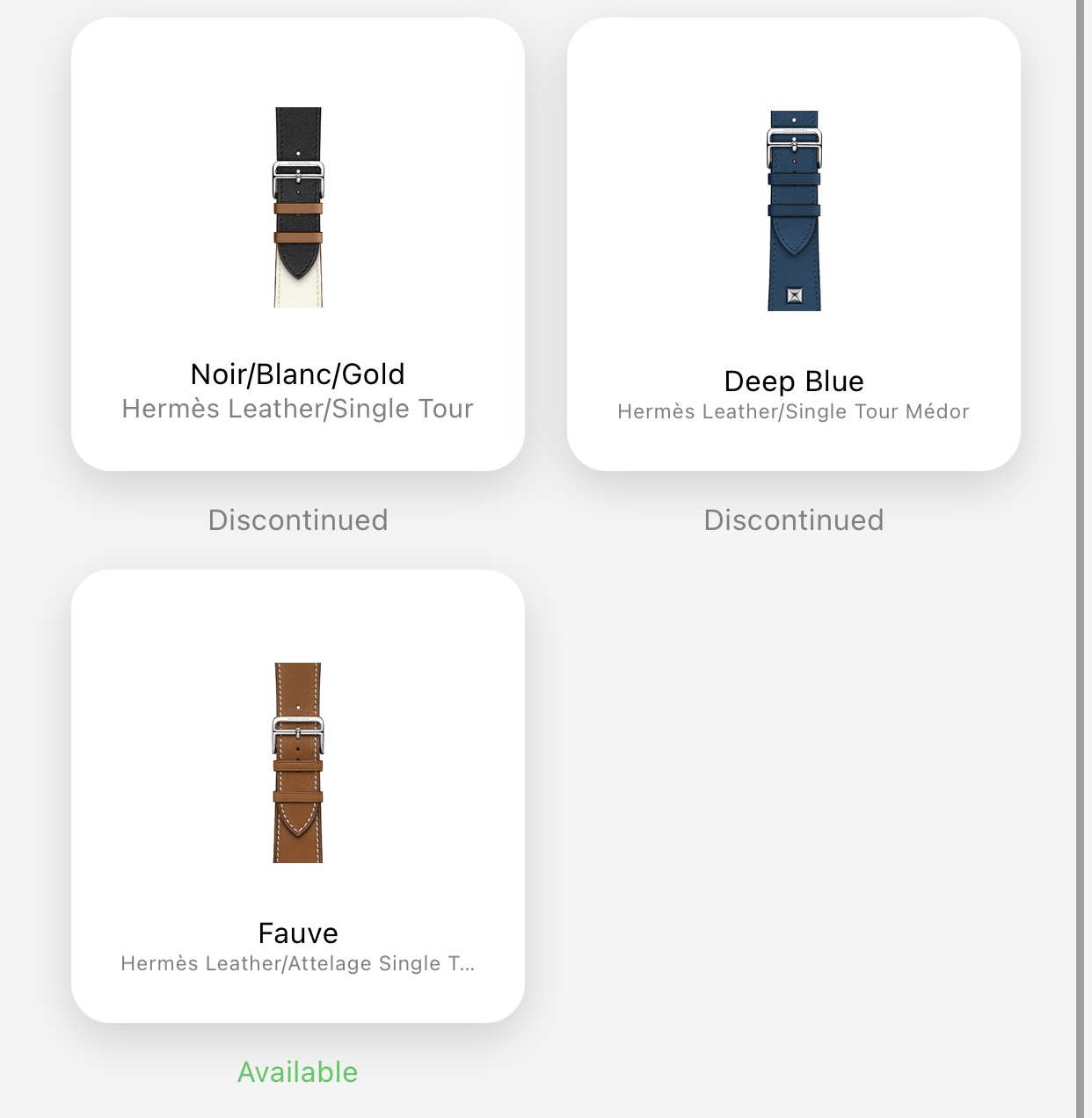Image resolution: width=1092 pixels, height=1118 pixels.
Task: Select the Fauve Attelage Single Tour card
Action: 298,795
